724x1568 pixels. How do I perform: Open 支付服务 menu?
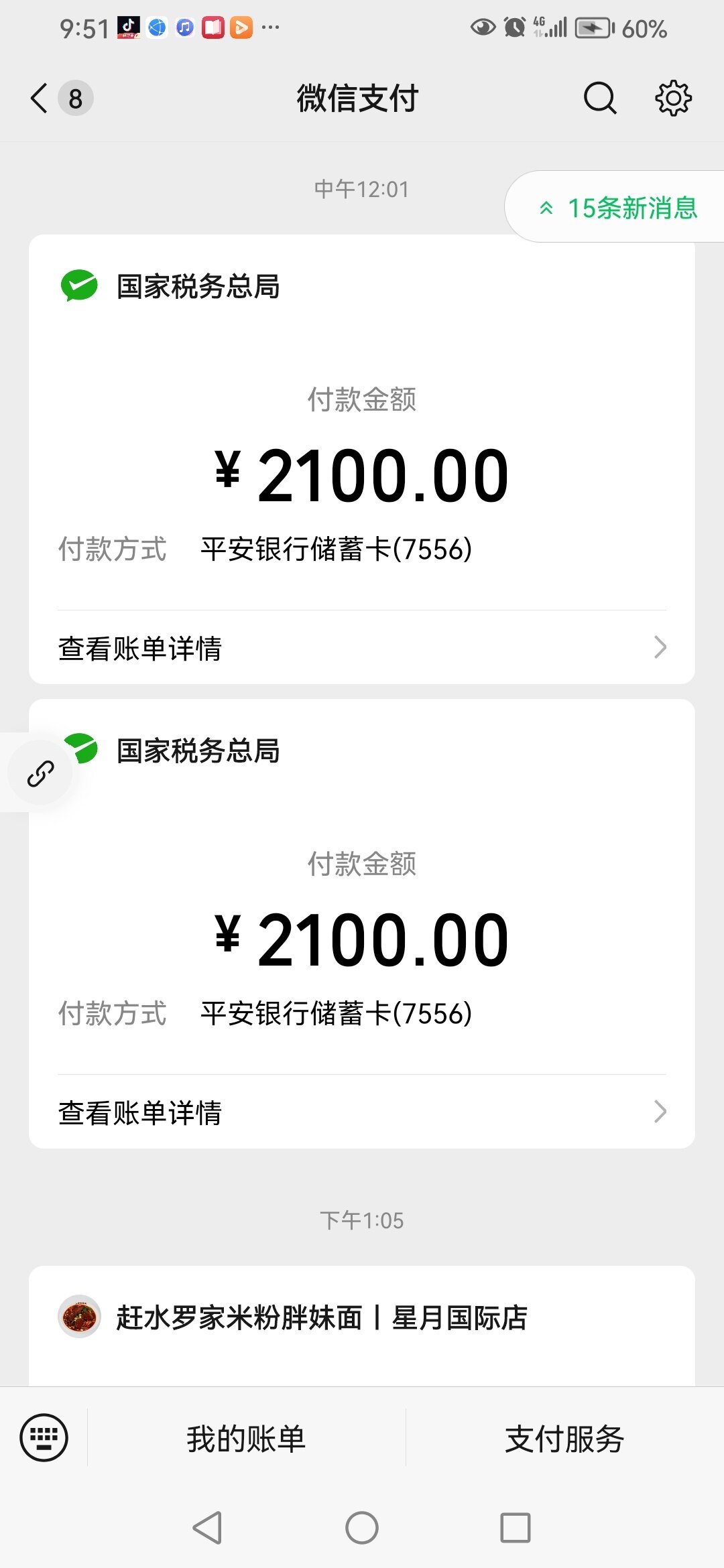(x=564, y=1439)
